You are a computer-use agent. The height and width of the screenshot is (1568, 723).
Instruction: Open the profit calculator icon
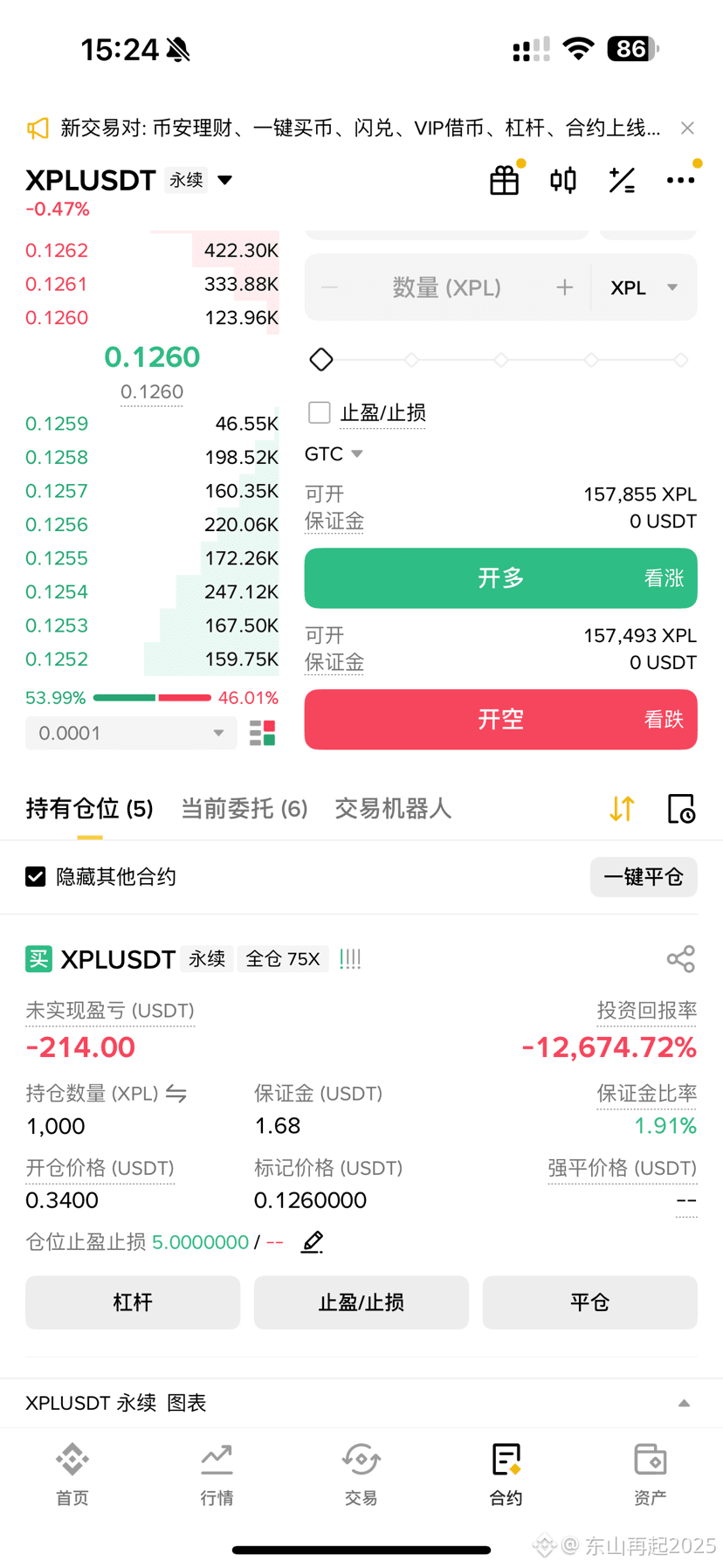pos(622,181)
